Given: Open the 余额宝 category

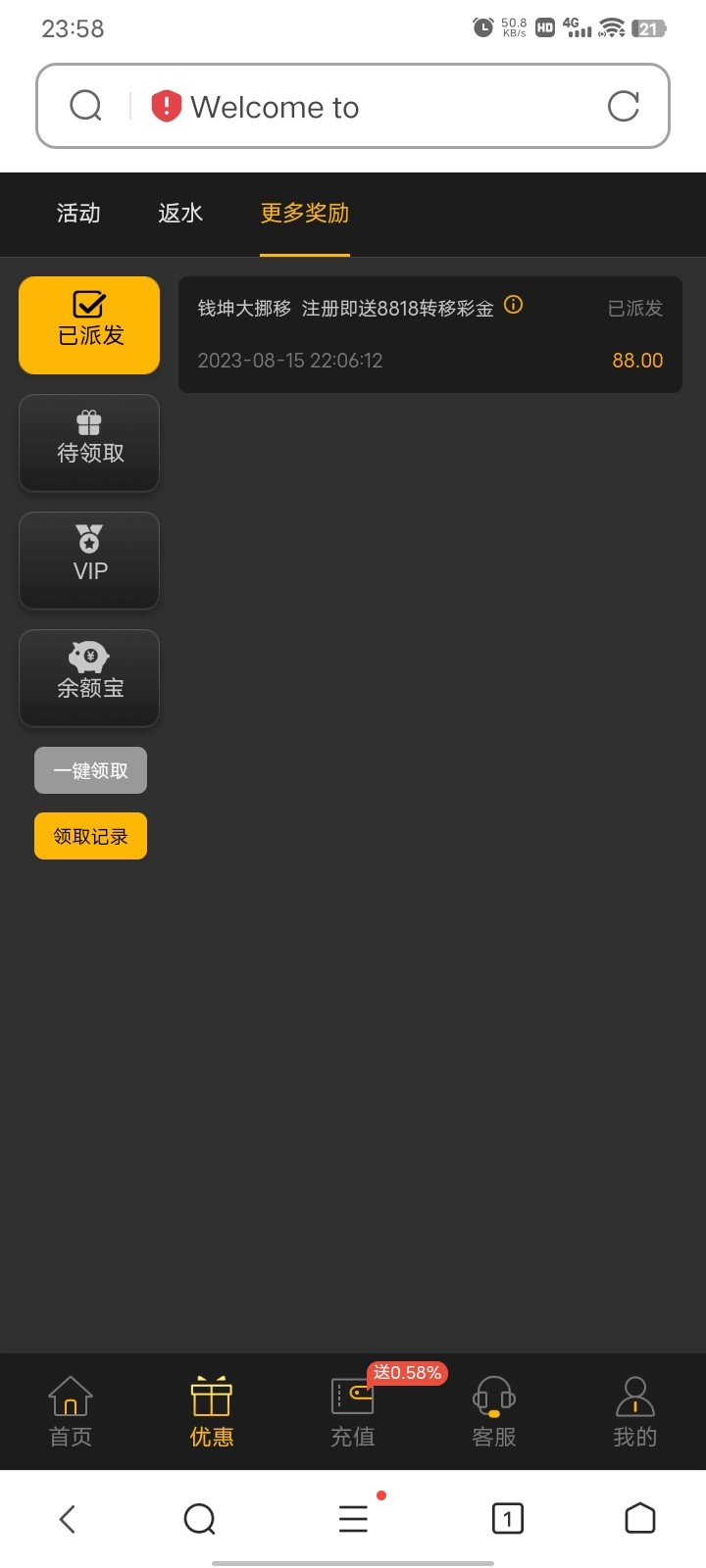Looking at the screenshot, I should click(x=90, y=678).
